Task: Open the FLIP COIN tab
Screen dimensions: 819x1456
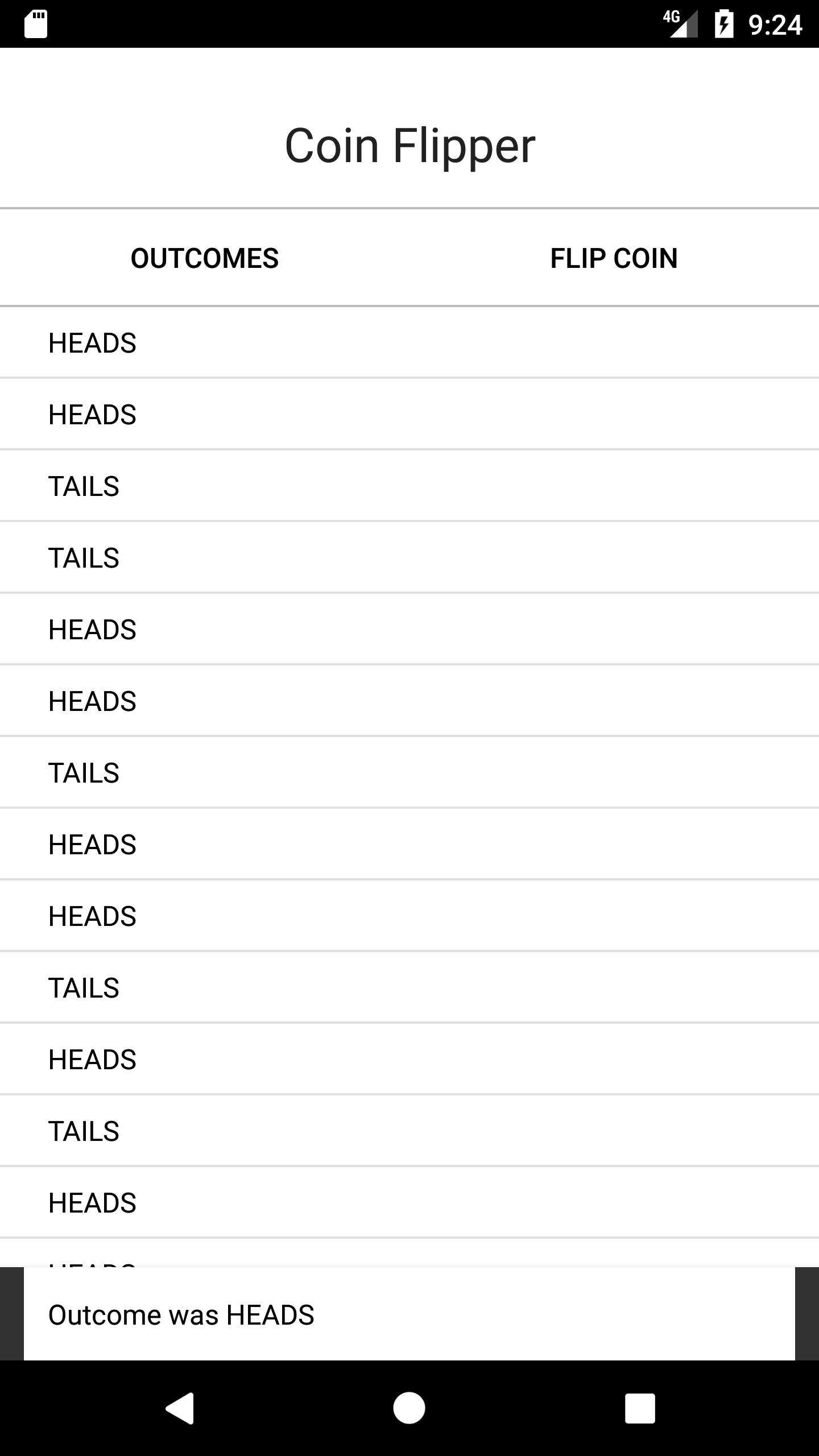Action: pos(614,258)
